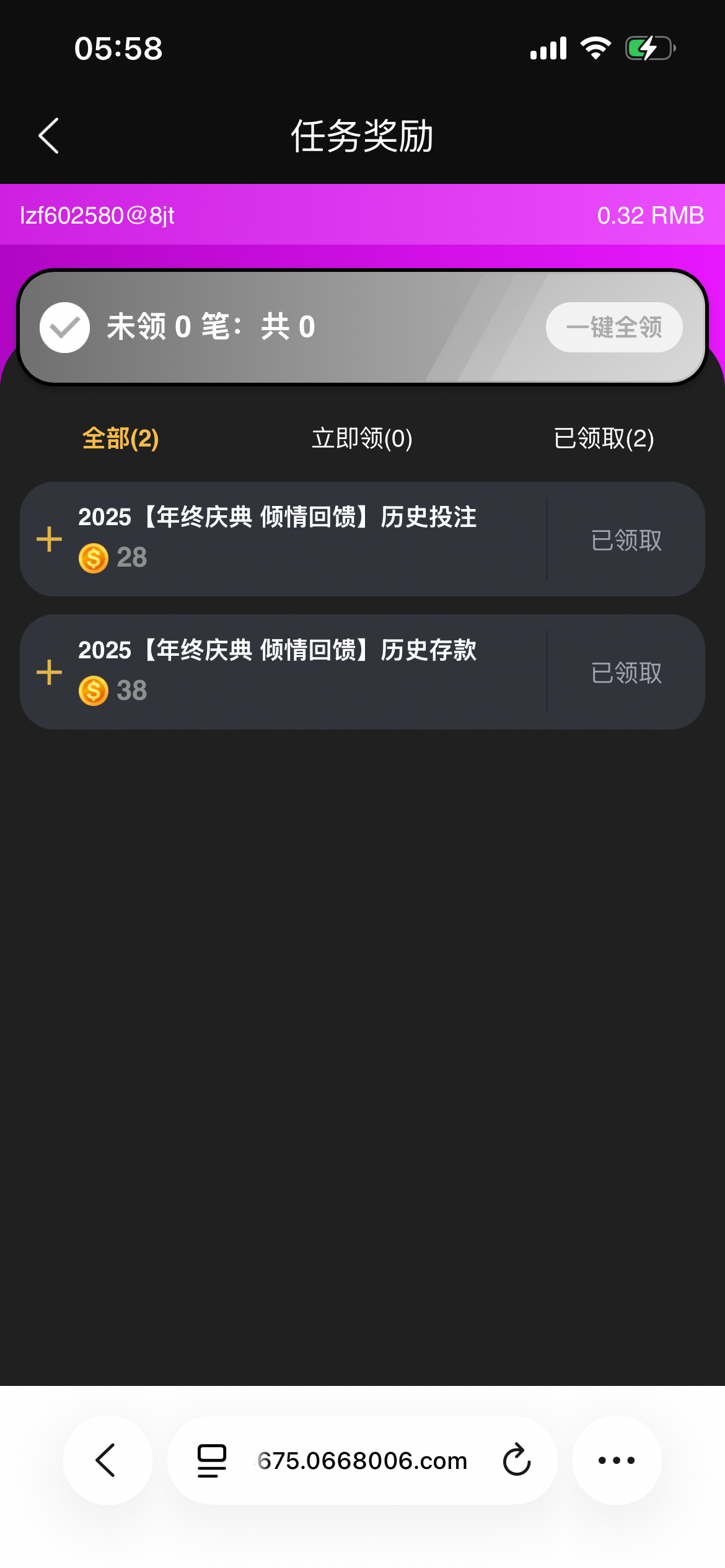The width and height of the screenshot is (725, 1568).
Task: Click the coin icon next to 38
Action: tap(93, 692)
